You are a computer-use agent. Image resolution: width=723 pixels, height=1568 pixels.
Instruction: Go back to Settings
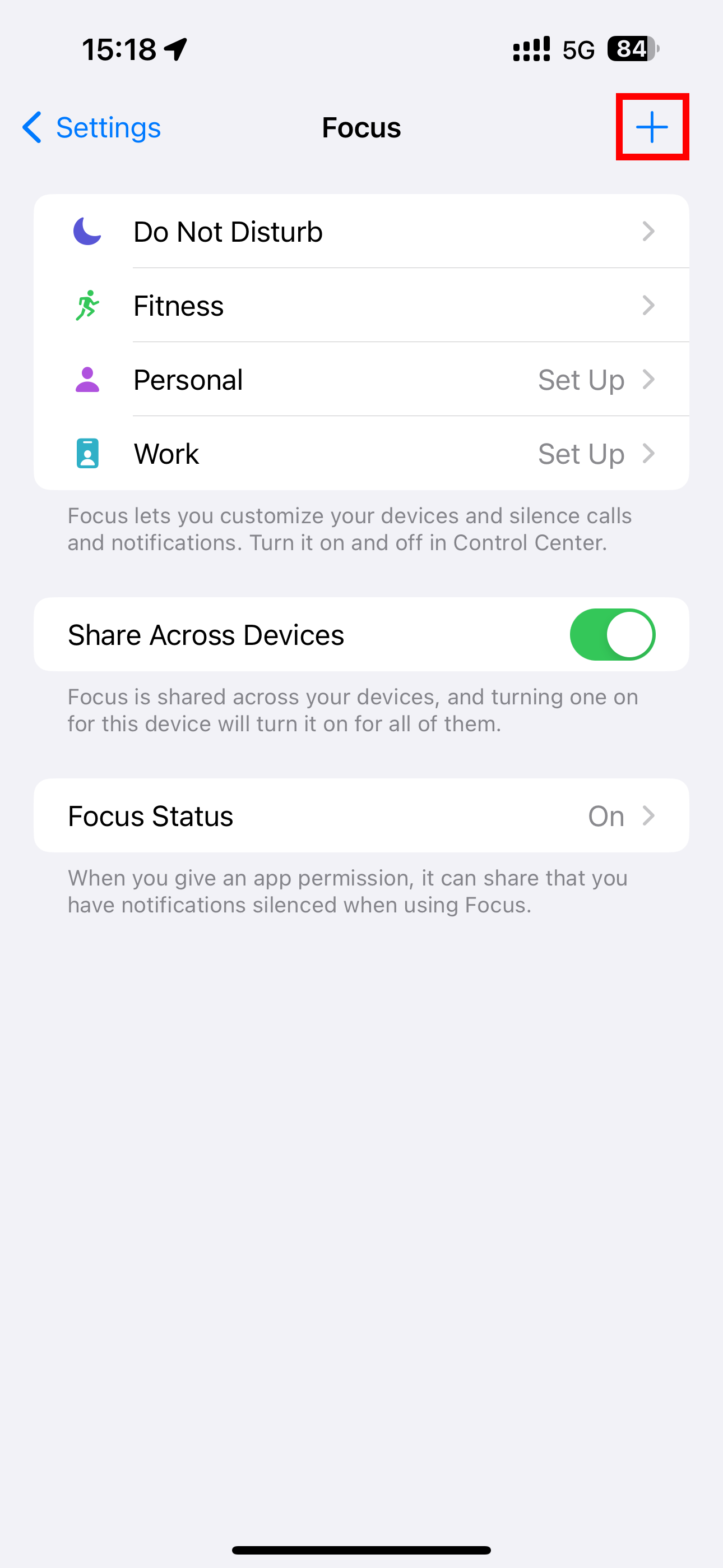[x=91, y=127]
